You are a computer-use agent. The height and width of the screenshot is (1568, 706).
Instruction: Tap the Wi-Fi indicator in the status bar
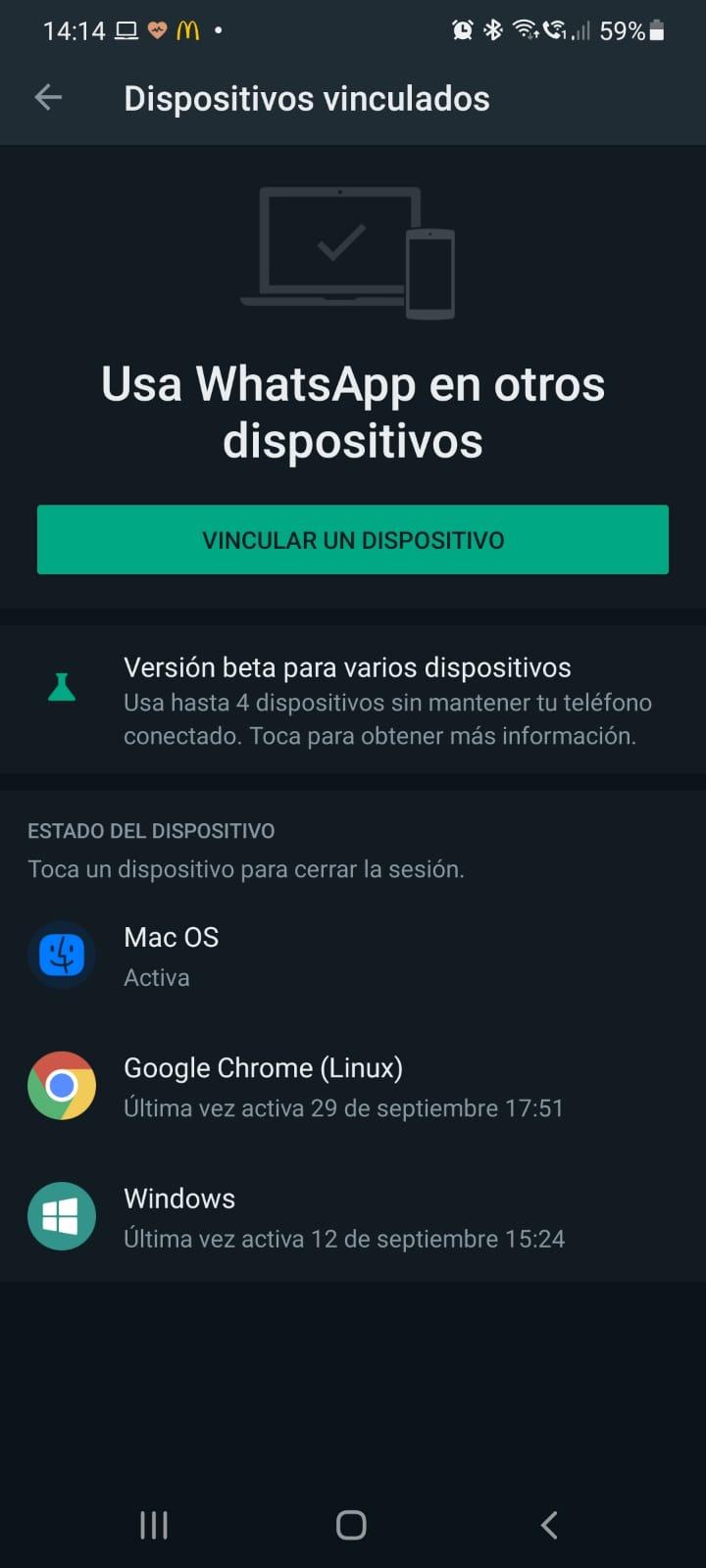click(528, 30)
